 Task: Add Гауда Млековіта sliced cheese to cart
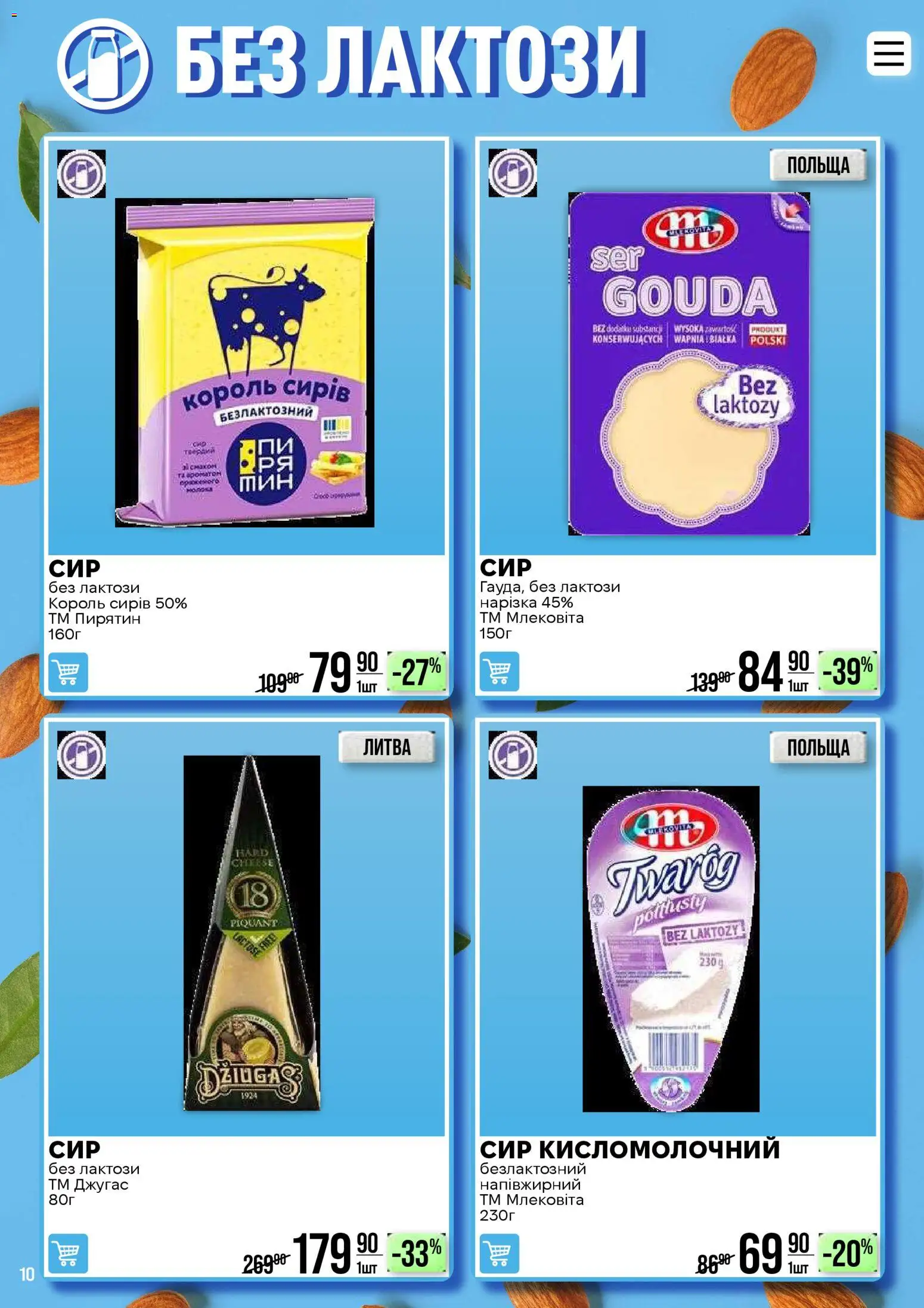click(x=499, y=672)
